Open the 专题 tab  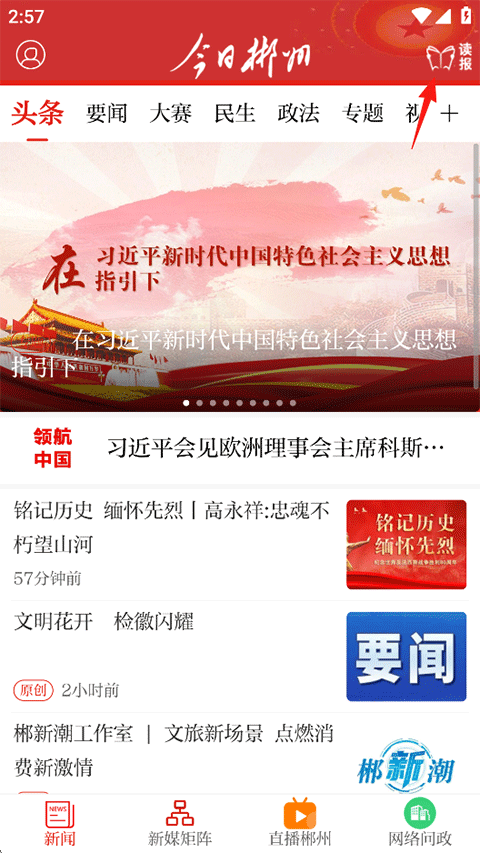pos(362,114)
